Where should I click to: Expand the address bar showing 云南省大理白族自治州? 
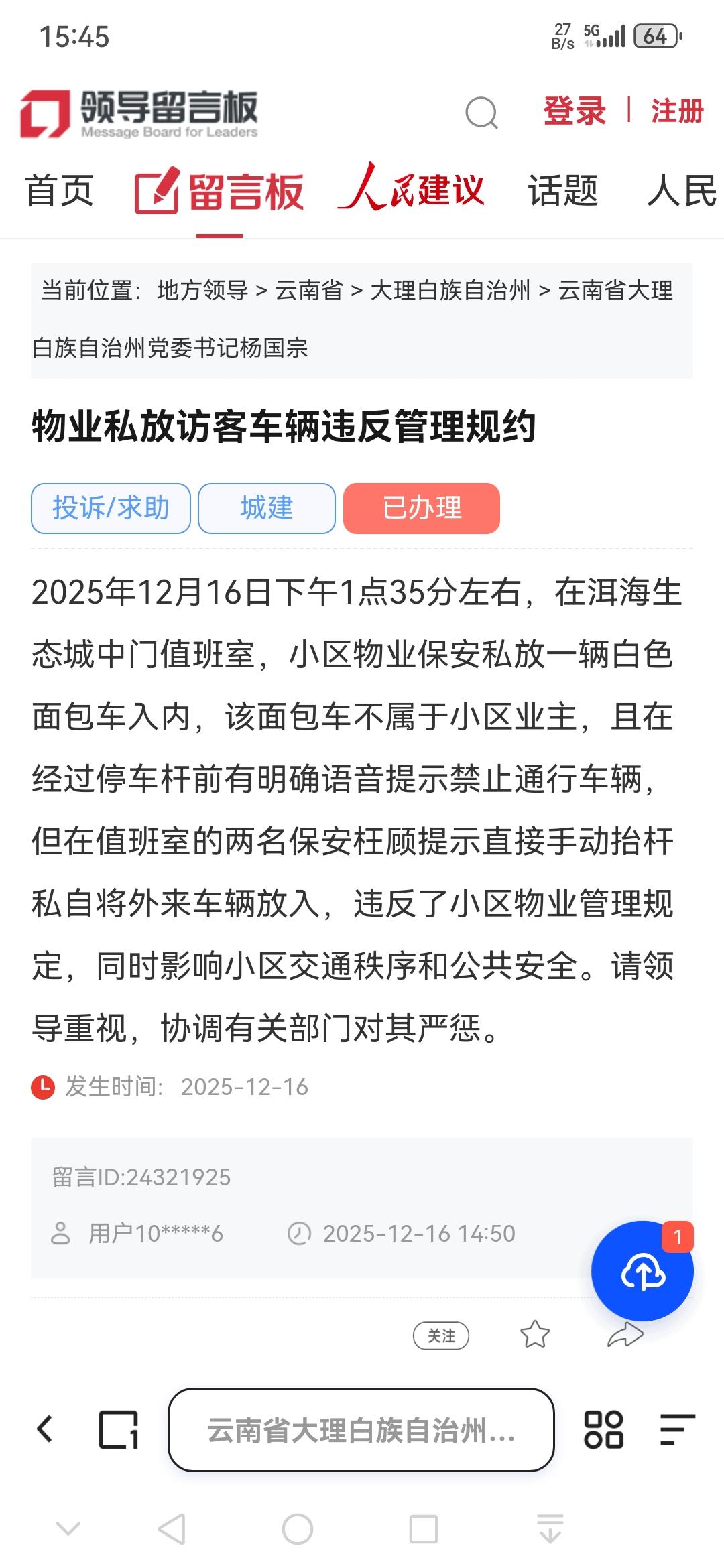click(x=361, y=1429)
